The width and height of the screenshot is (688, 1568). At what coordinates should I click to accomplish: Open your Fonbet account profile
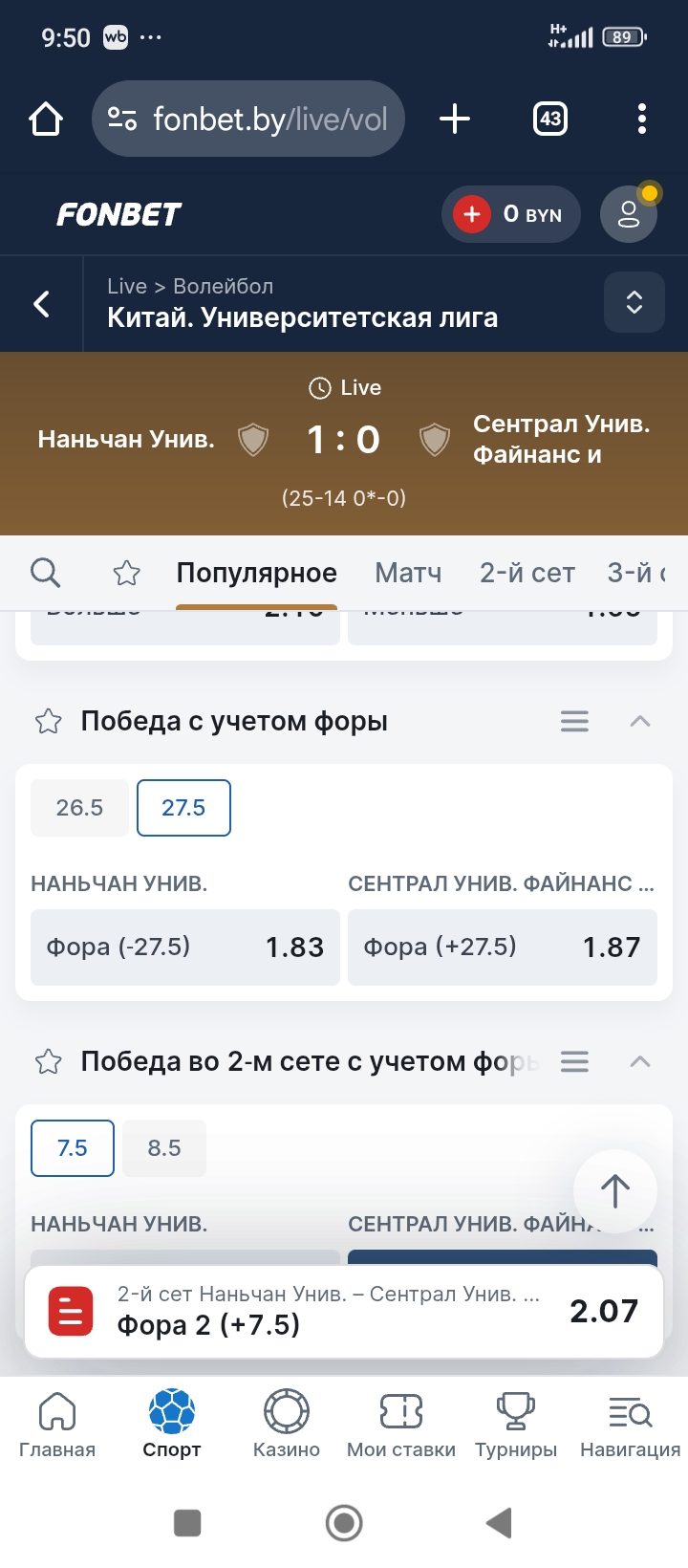click(x=628, y=213)
